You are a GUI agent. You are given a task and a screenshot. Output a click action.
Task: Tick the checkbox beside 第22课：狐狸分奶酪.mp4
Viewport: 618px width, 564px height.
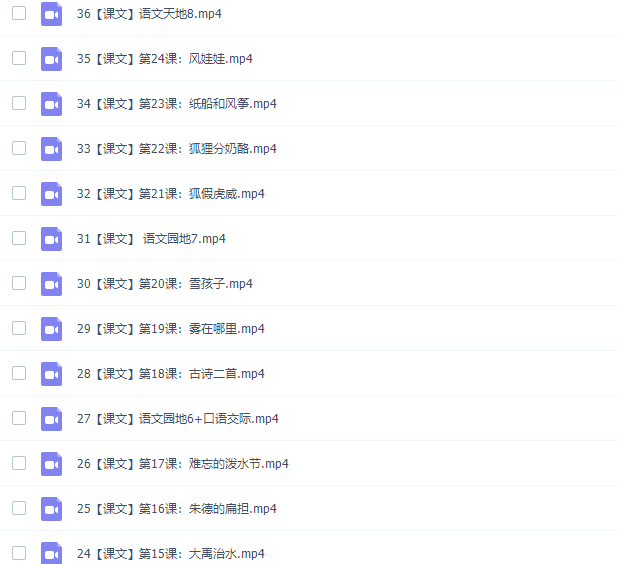19,148
